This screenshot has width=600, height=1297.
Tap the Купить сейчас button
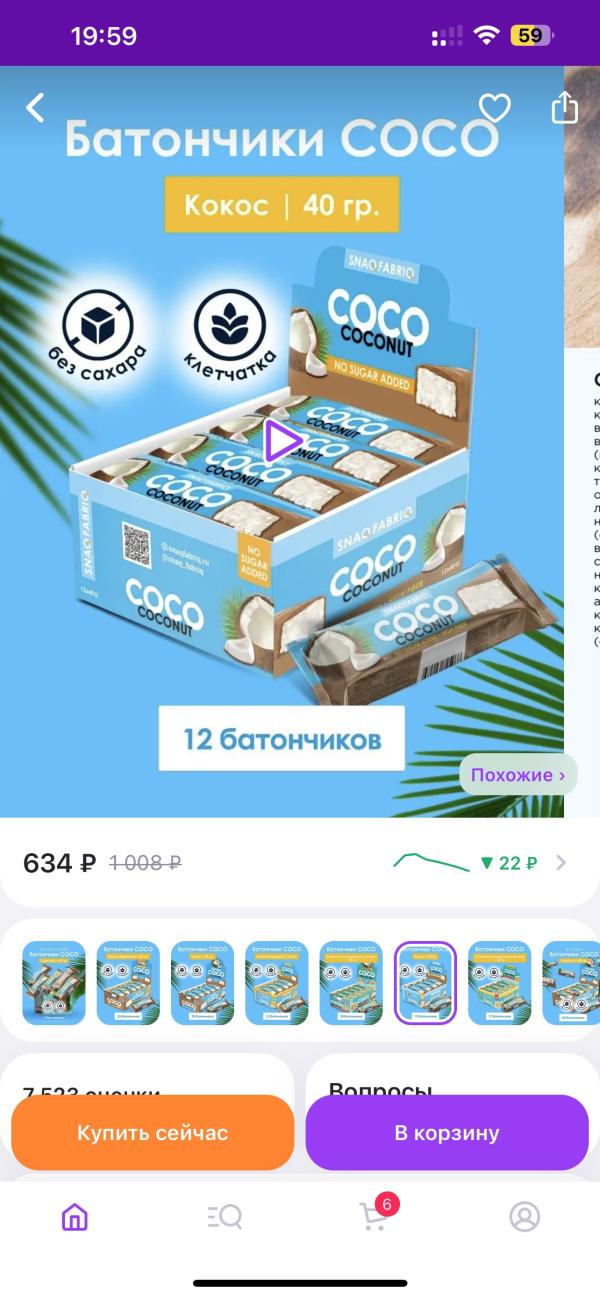(x=153, y=1133)
